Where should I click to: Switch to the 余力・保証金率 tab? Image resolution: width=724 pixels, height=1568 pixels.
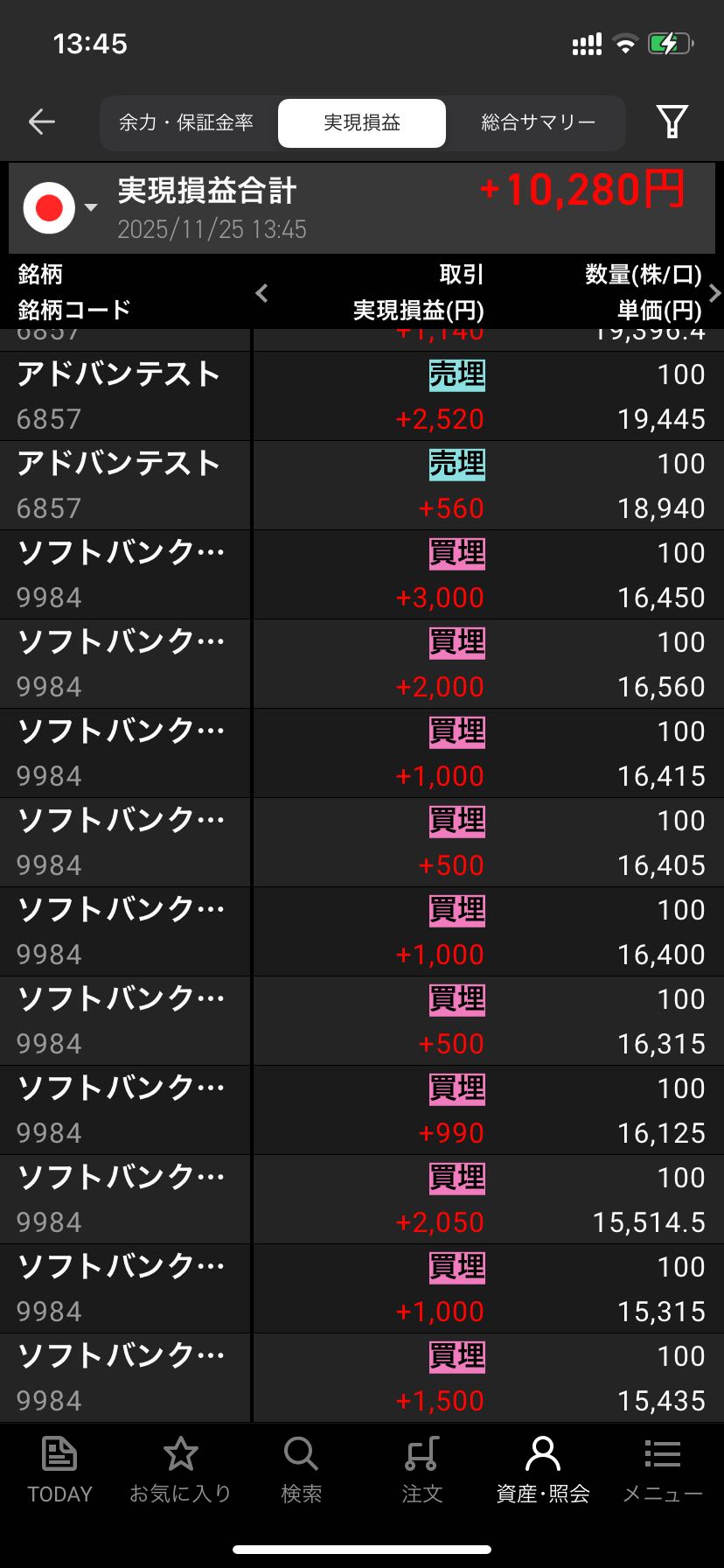(186, 122)
